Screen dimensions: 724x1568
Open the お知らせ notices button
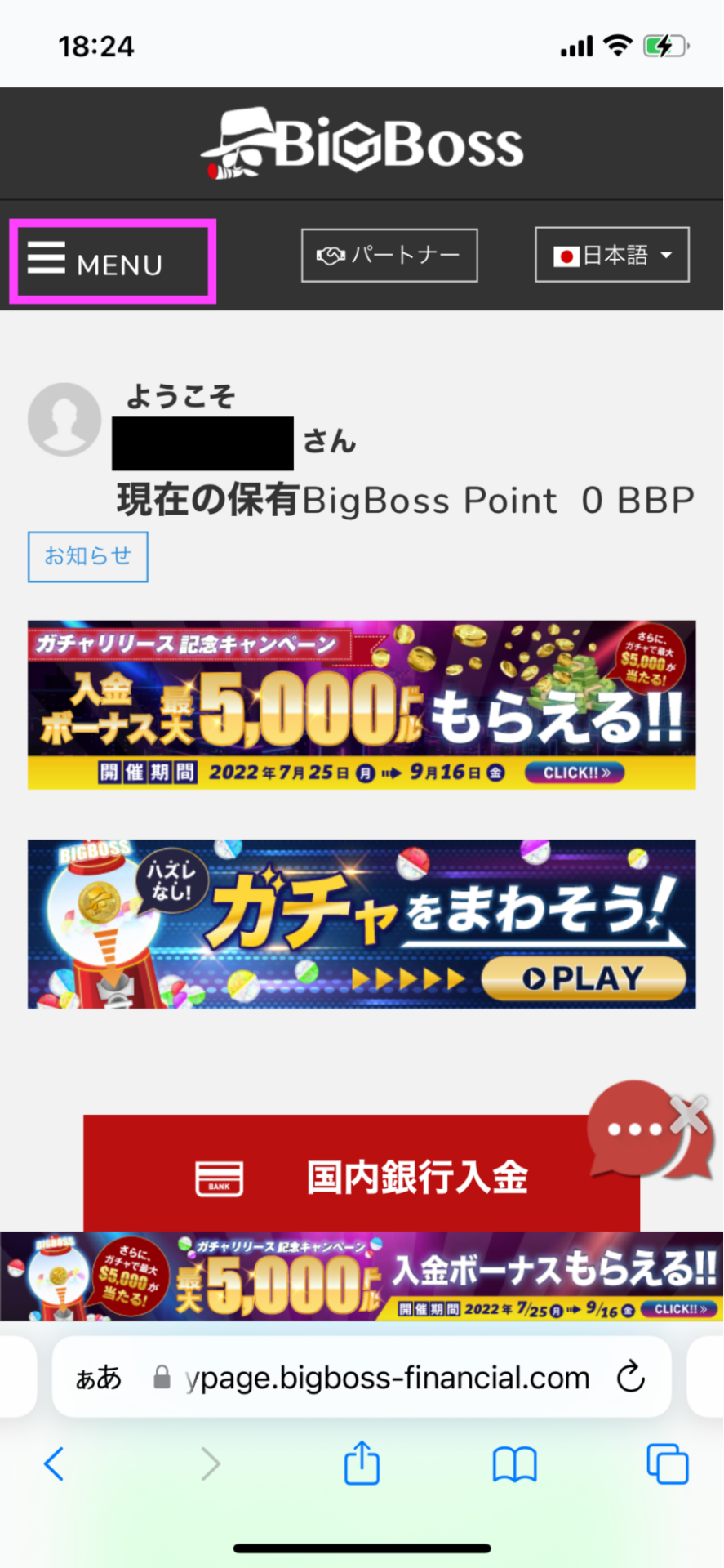point(88,557)
